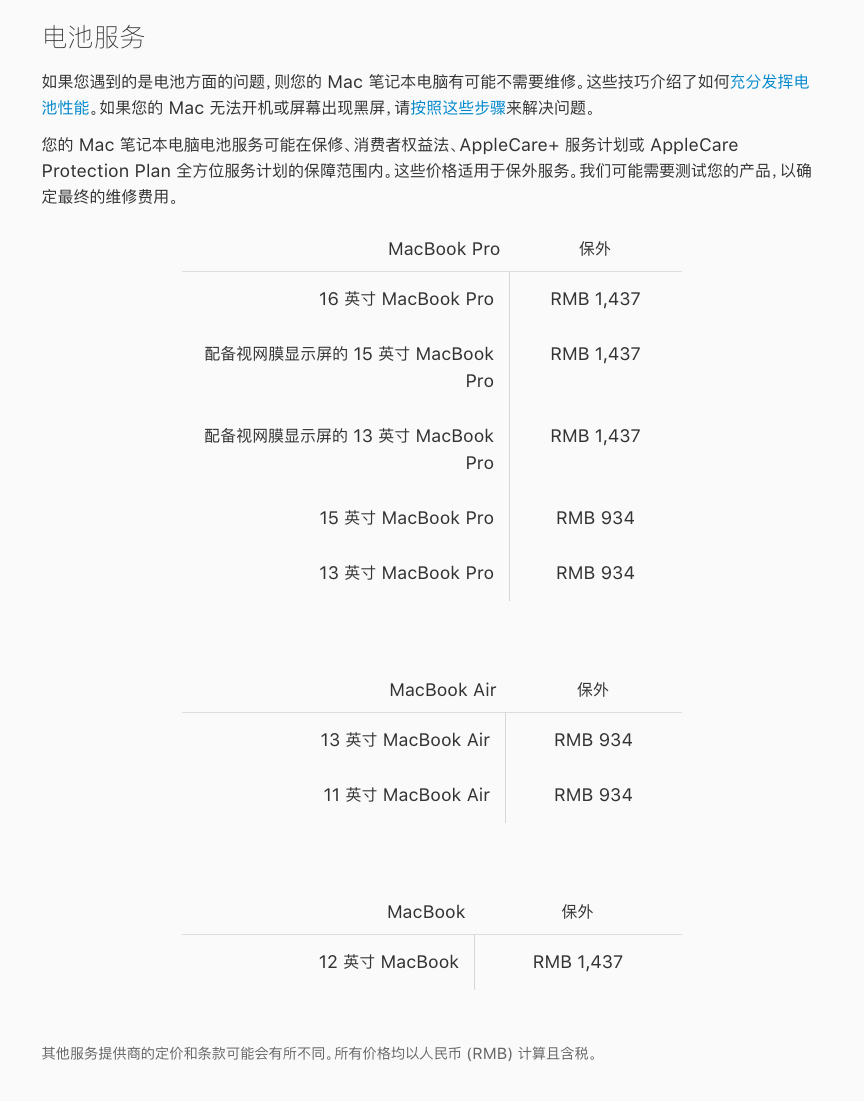Screen dimensions: 864x1101
Task: Open the 充分发挥电池性能 link
Action: click(x=768, y=82)
